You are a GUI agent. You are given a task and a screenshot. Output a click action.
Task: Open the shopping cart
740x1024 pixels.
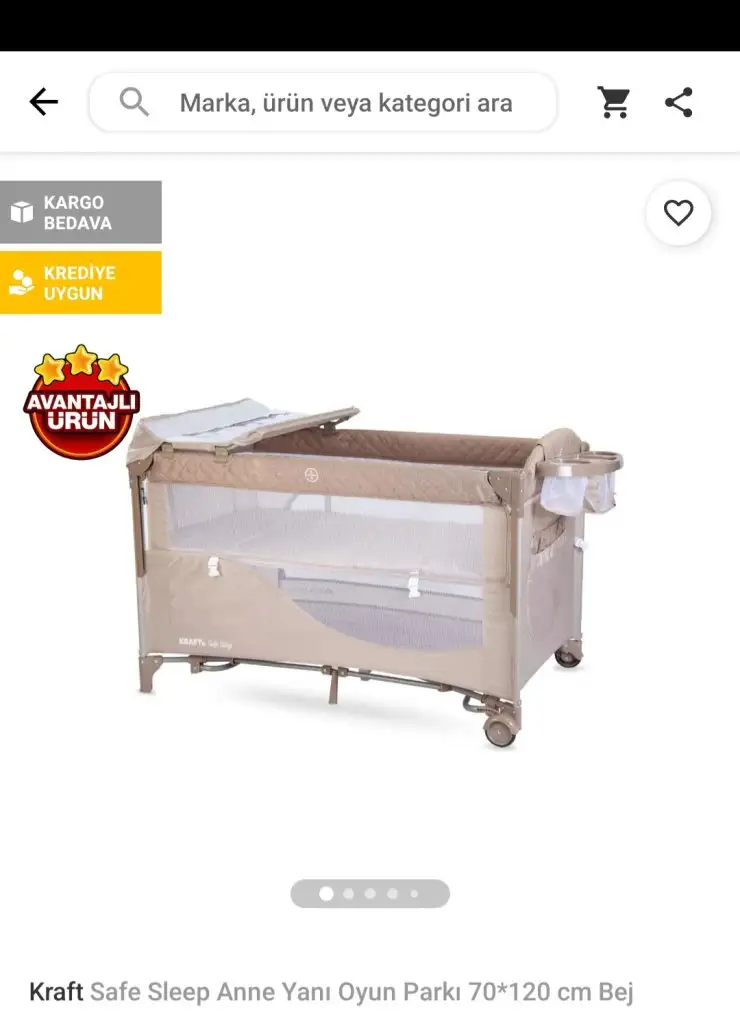pos(613,102)
